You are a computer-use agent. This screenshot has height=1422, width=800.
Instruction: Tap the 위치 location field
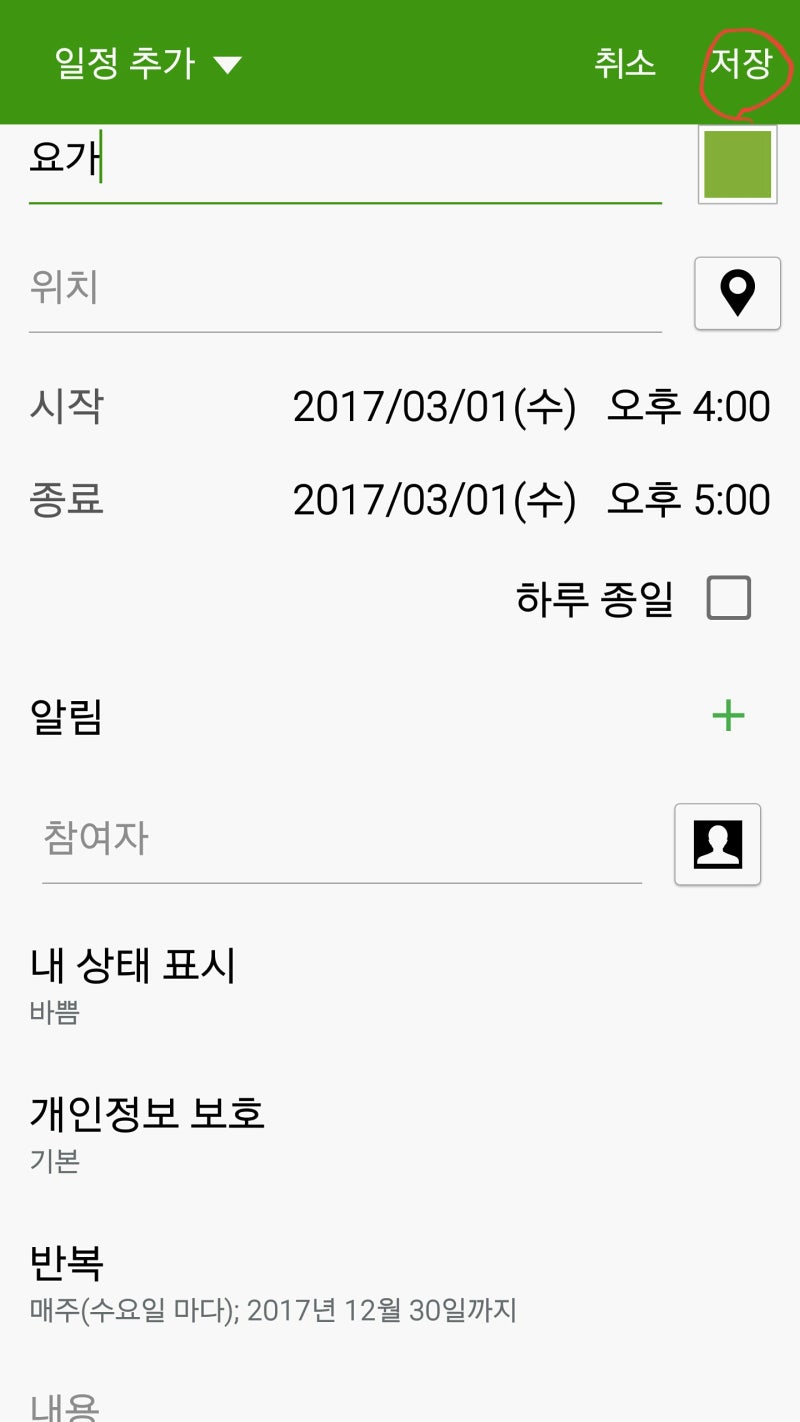345,290
